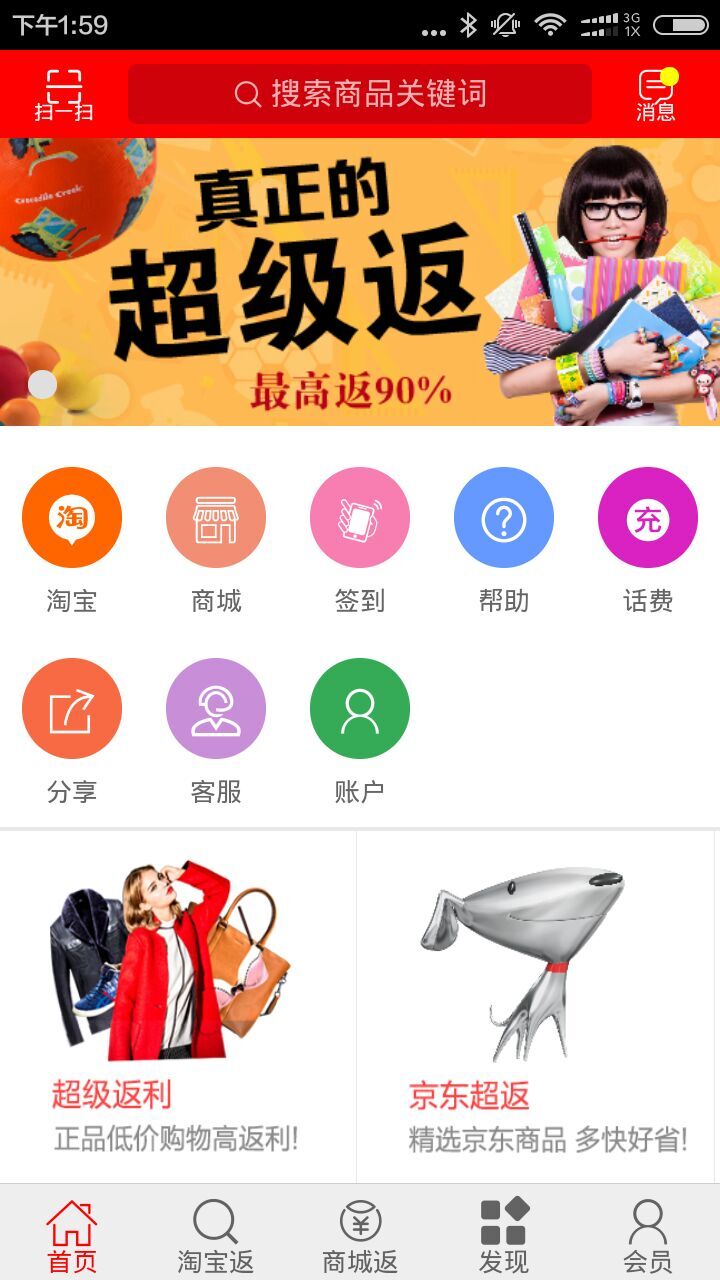Screen dimensions: 720x1280
Task: Tap the 搜索商品关键词 search box
Action: pos(360,94)
